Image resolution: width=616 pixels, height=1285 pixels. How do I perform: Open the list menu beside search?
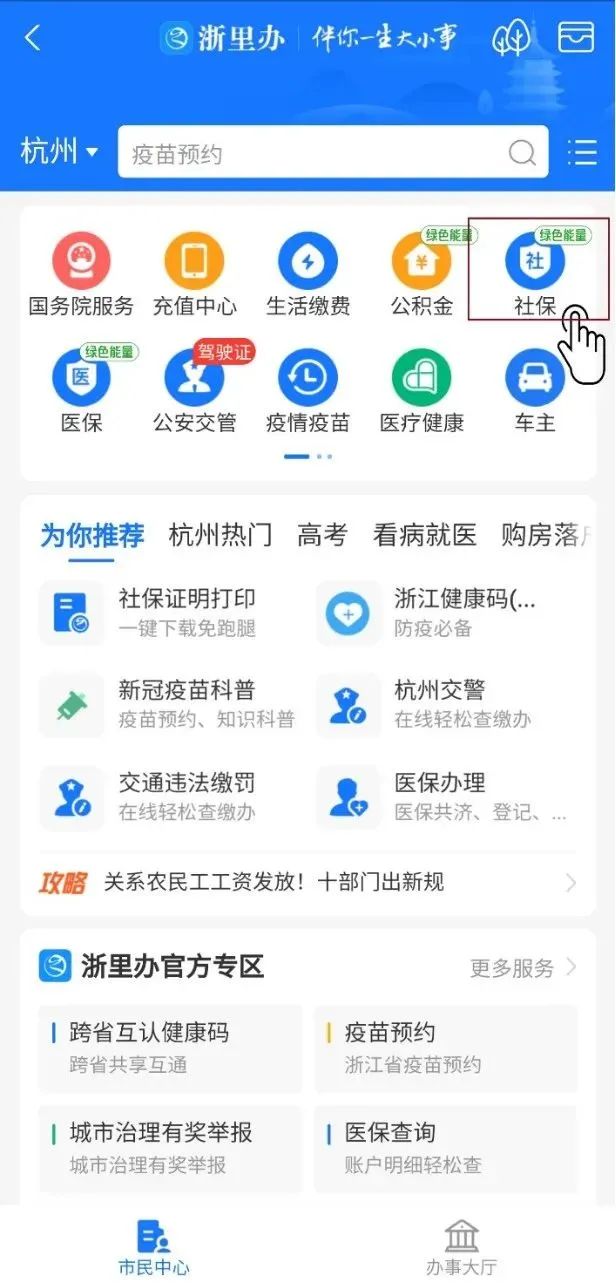(x=582, y=152)
